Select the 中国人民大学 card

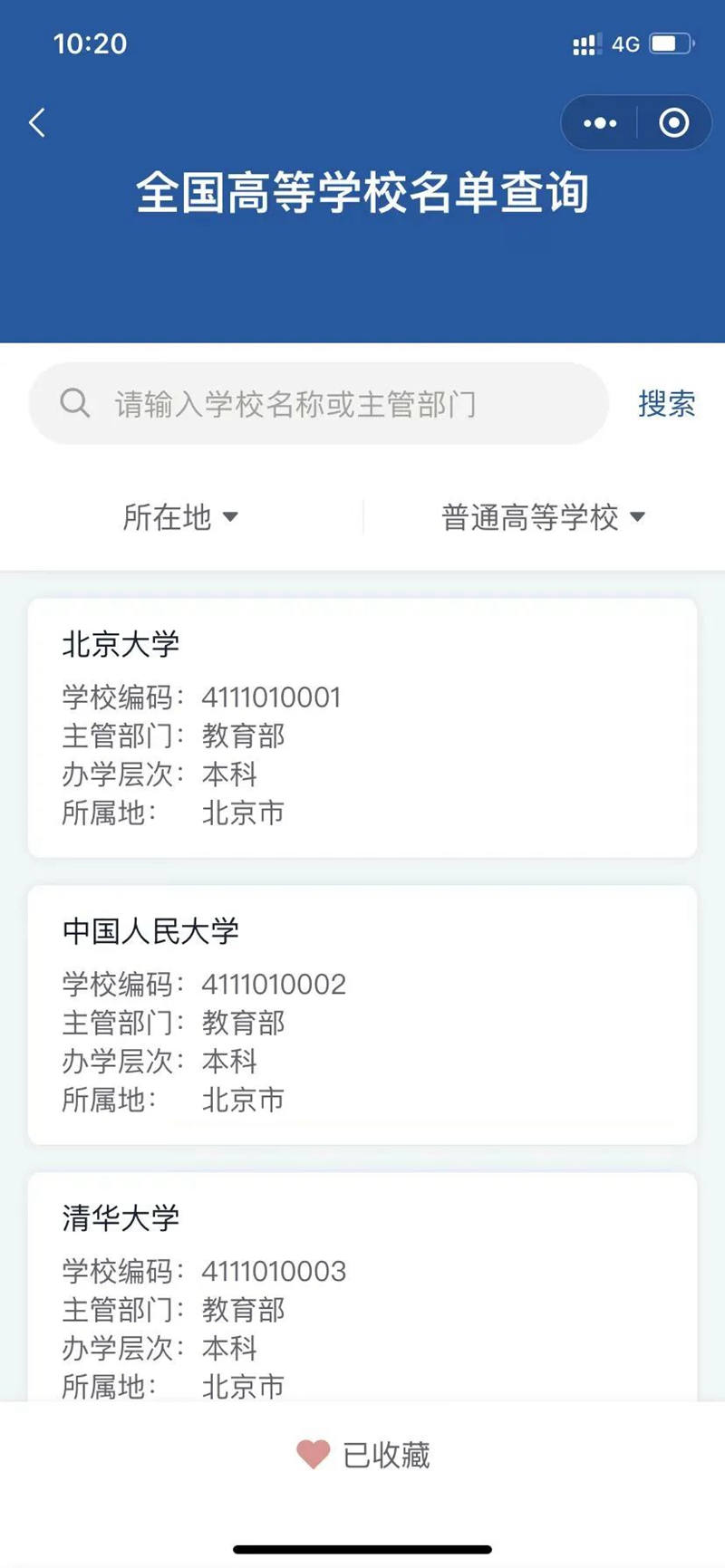click(x=362, y=1015)
